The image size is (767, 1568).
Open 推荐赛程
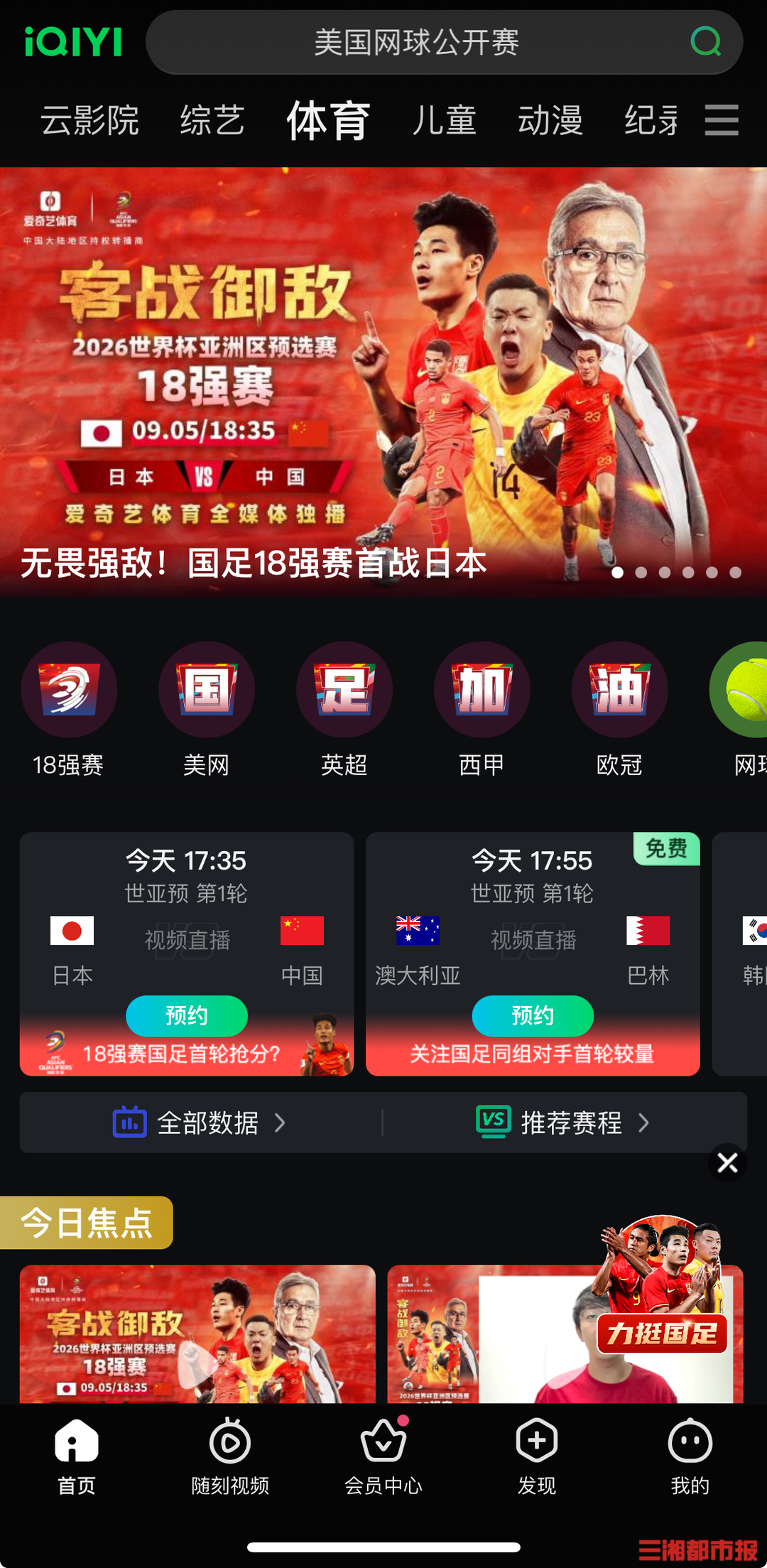click(x=564, y=1123)
